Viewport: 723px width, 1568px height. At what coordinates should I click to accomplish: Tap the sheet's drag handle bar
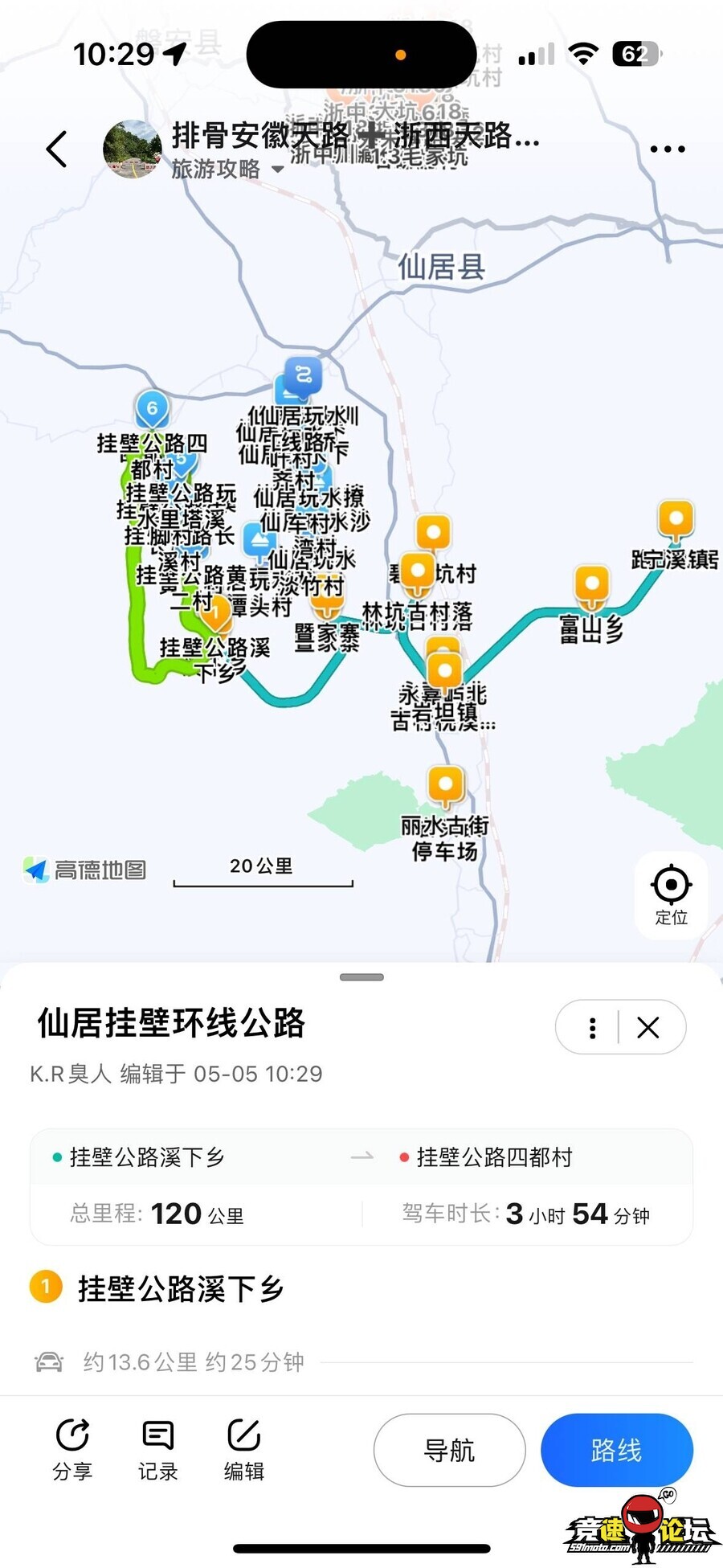361,977
